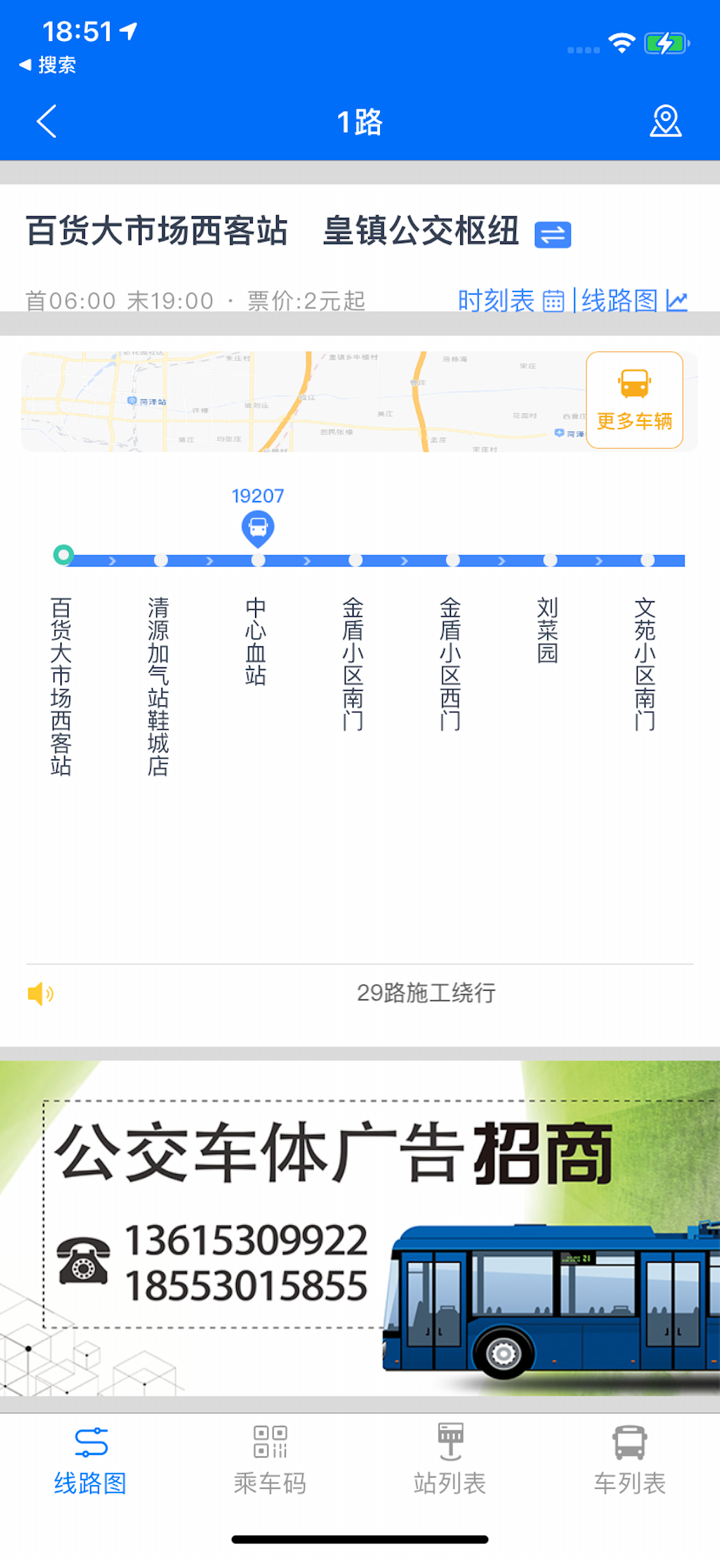
Task: Tap the swap direction icon after 皇镇公交枢纽
Action: [x=552, y=233]
